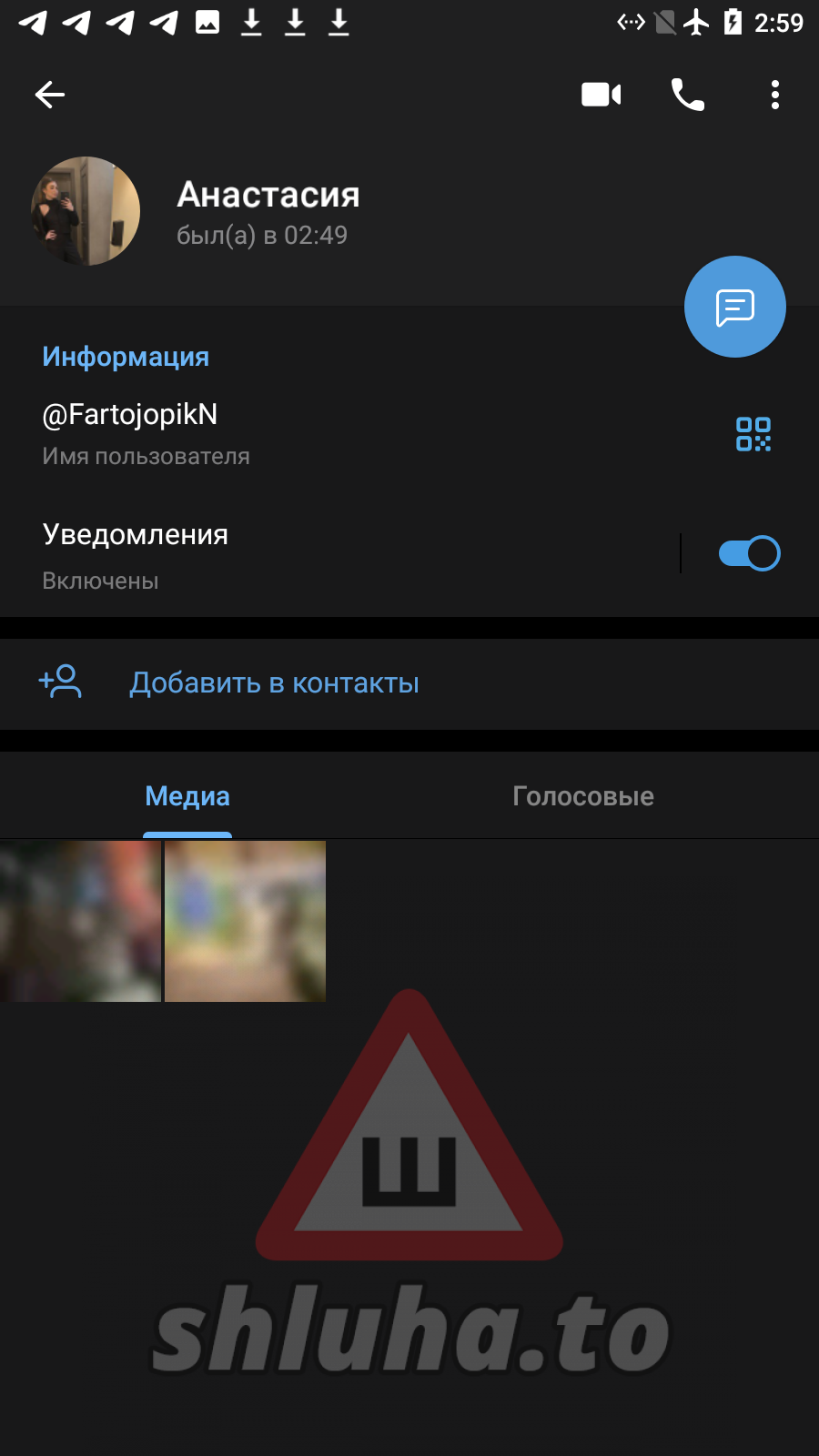The image size is (819, 1456).
Task: Toggle the Уведомления switch off
Action: (x=749, y=553)
